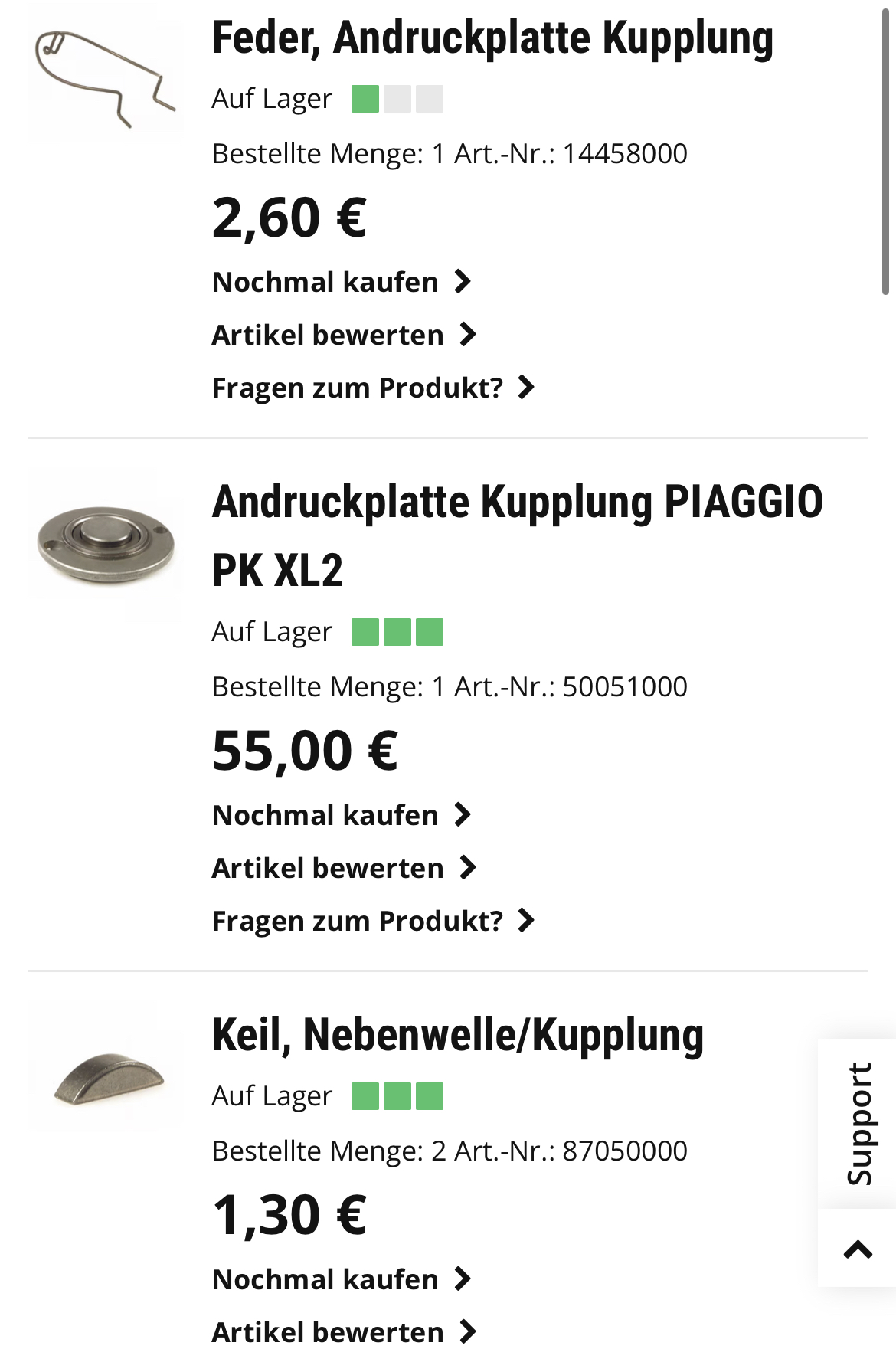
Task: View the Andruckplatte Kupplung PIAGGIO product picture
Action: (106, 544)
